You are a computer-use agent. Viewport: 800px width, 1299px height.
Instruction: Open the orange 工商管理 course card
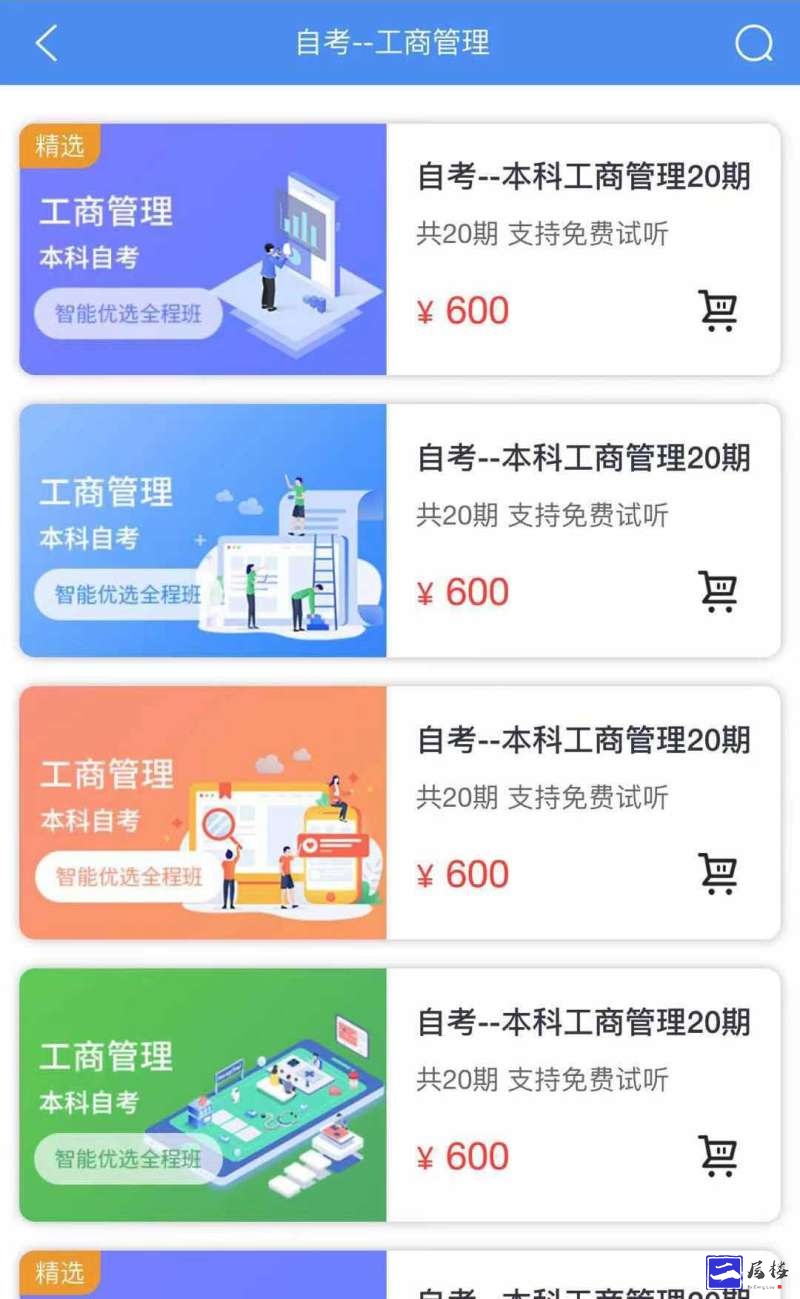tap(400, 812)
